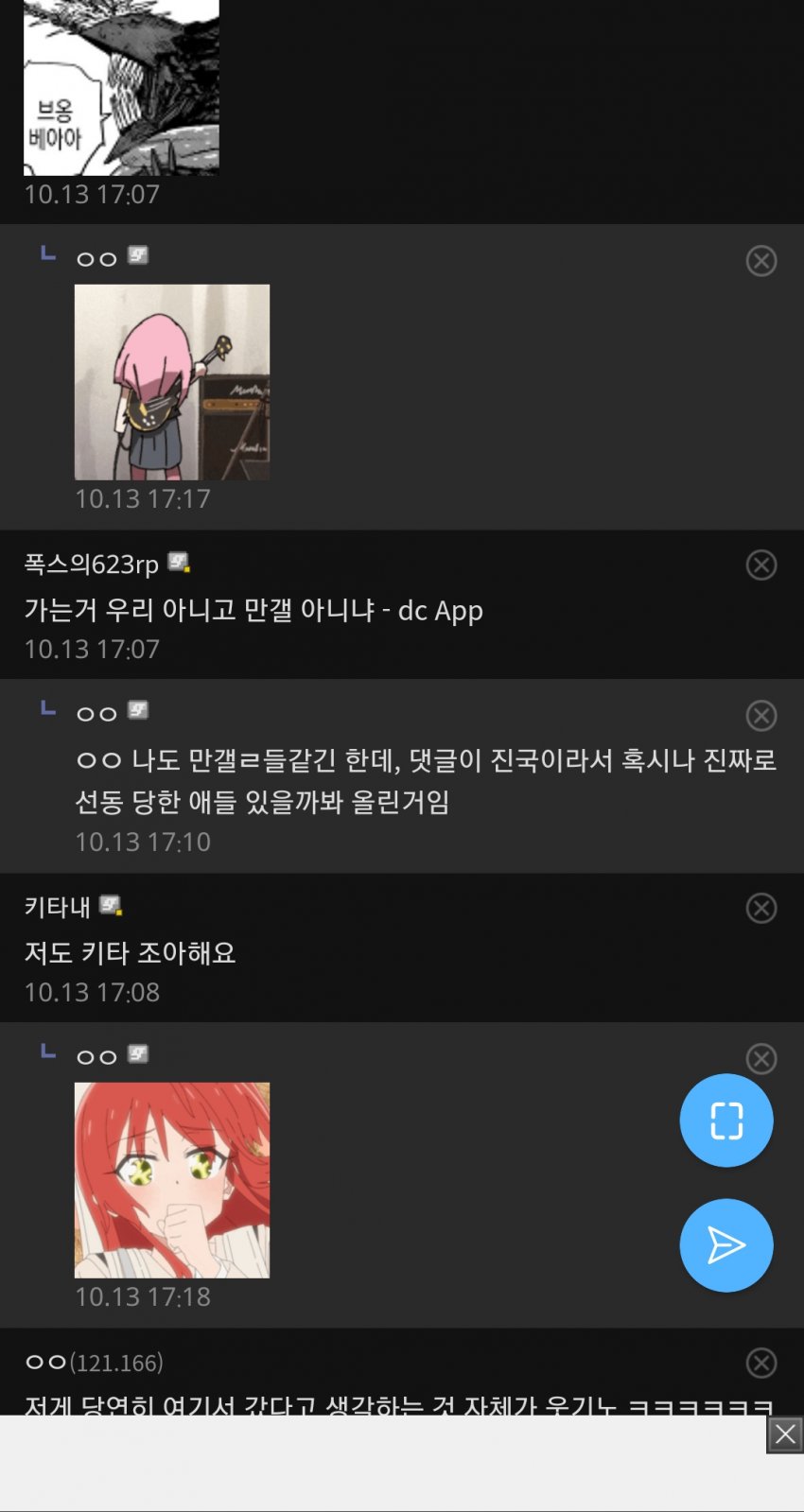Close the bottom ad banner
This screenshot has height=1512, width=804.
pyautogui.click(x=785, y=1434)
